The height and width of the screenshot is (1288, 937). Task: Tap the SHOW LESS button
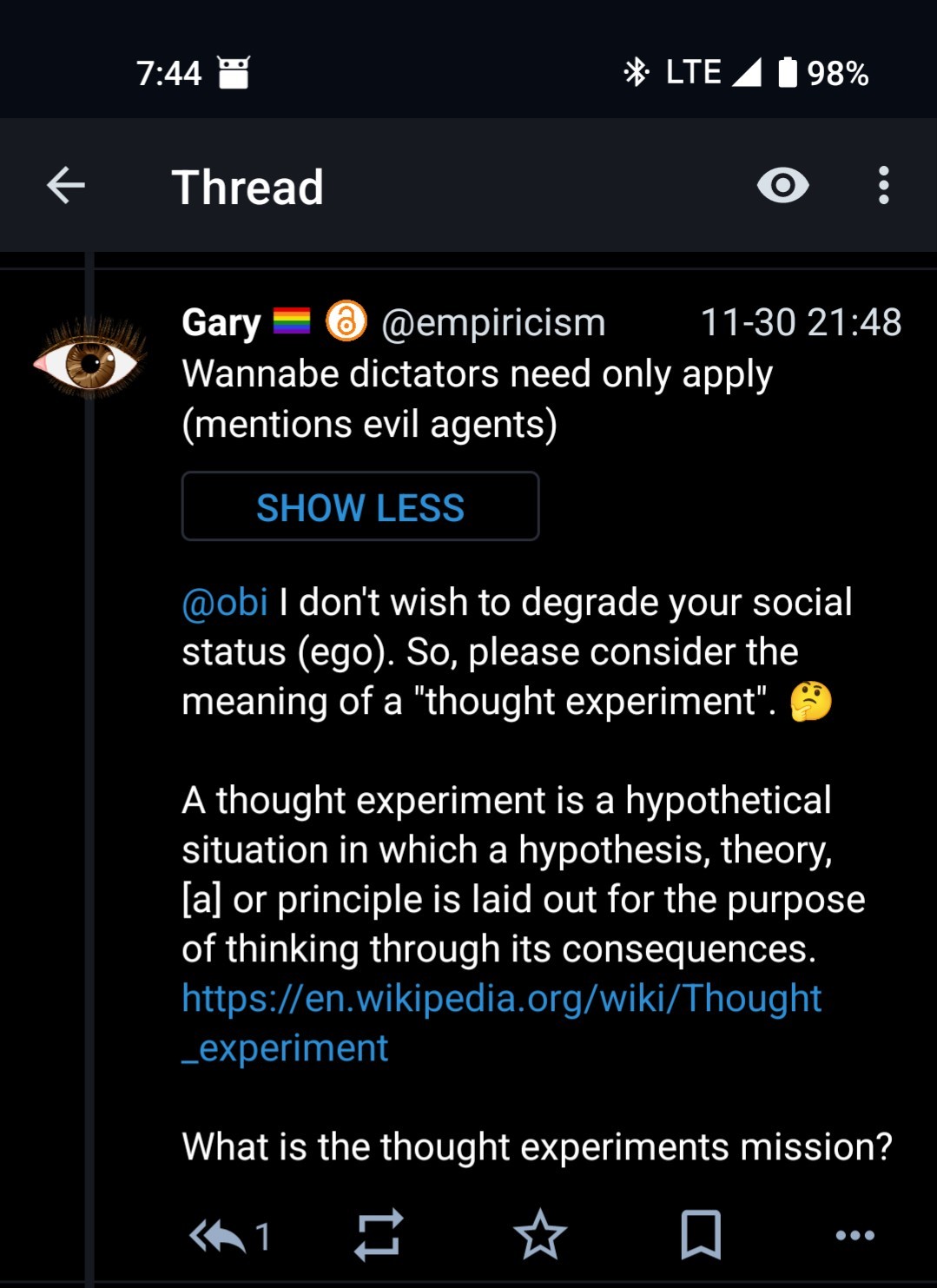click(360, 507)
